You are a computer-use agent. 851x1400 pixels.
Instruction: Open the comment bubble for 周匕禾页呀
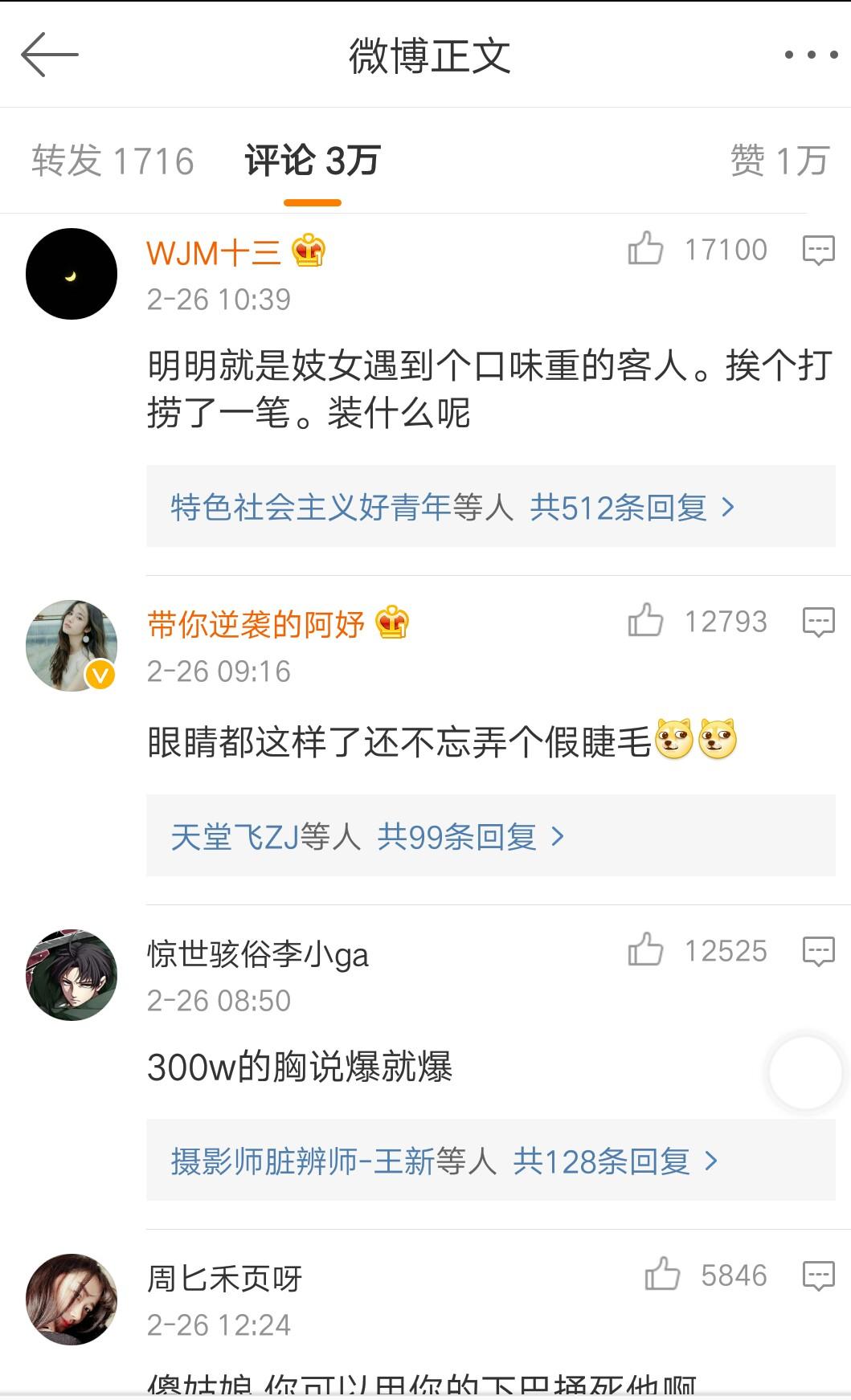click(x=816, y=1275)
